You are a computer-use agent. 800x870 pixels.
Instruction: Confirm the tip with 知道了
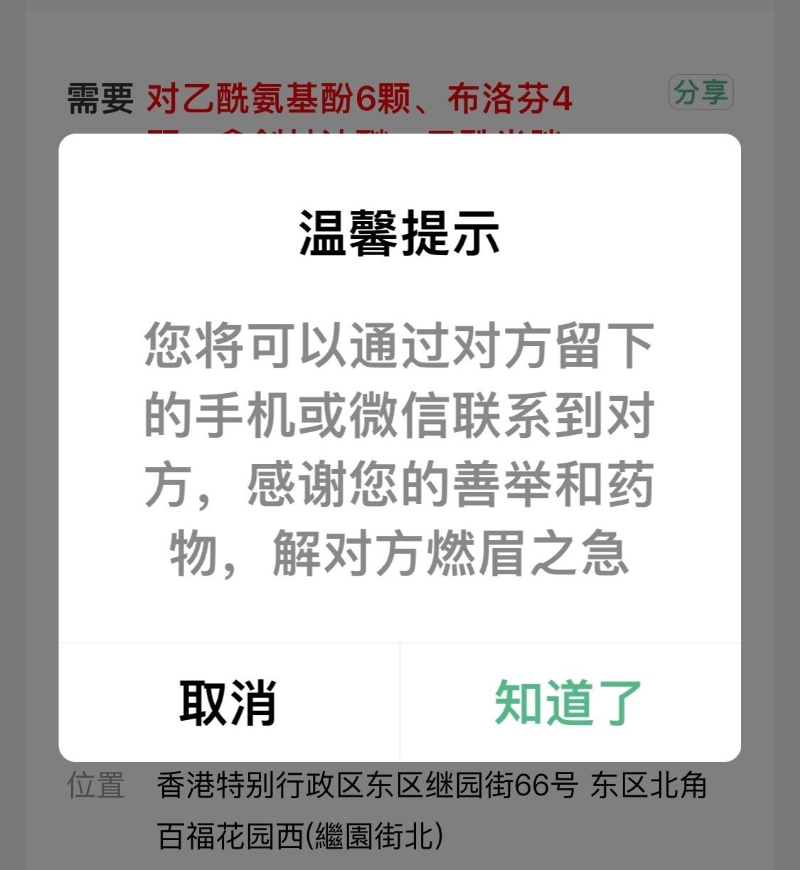[x=569, y=702]
